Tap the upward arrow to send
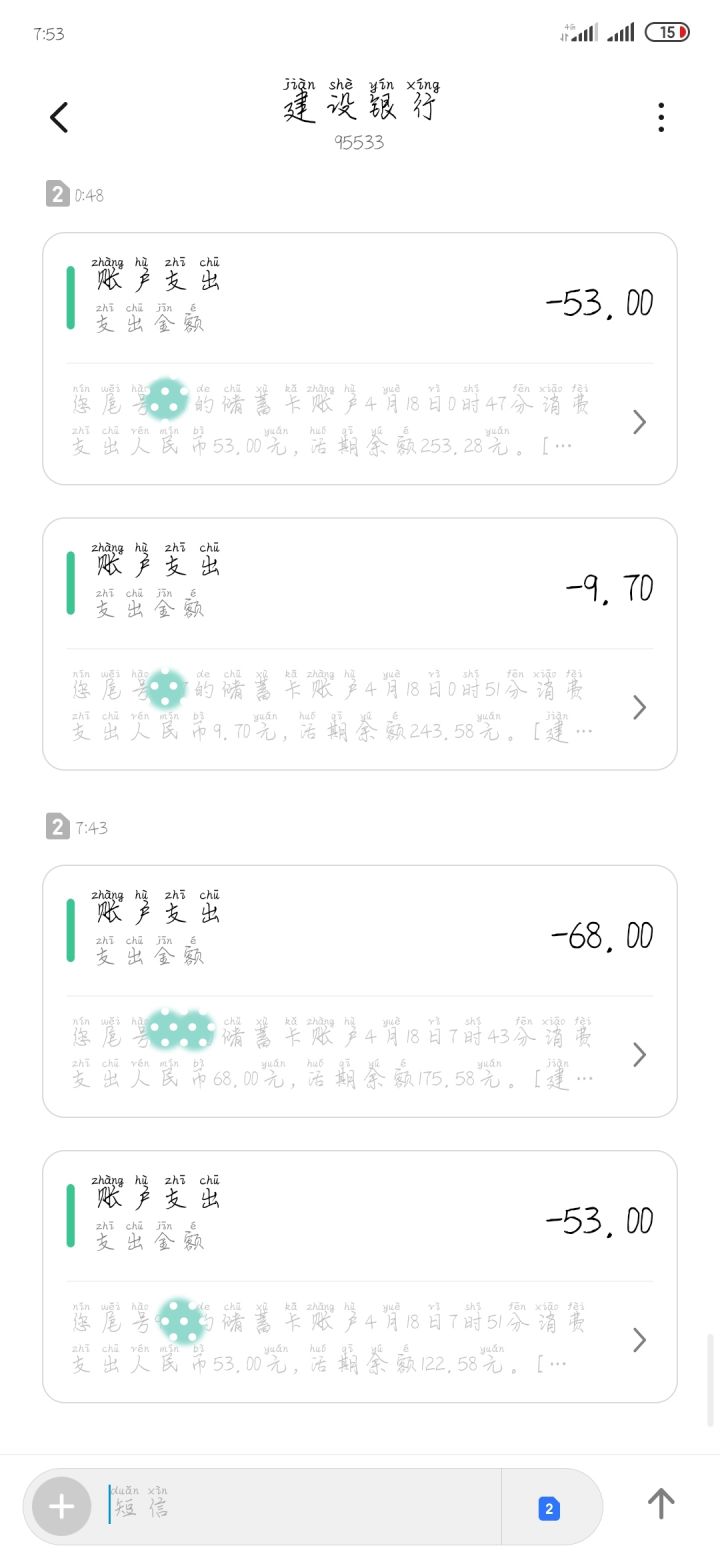Image resolution: width=720 pixels, height=1560 pixels. pos(661,1503)
